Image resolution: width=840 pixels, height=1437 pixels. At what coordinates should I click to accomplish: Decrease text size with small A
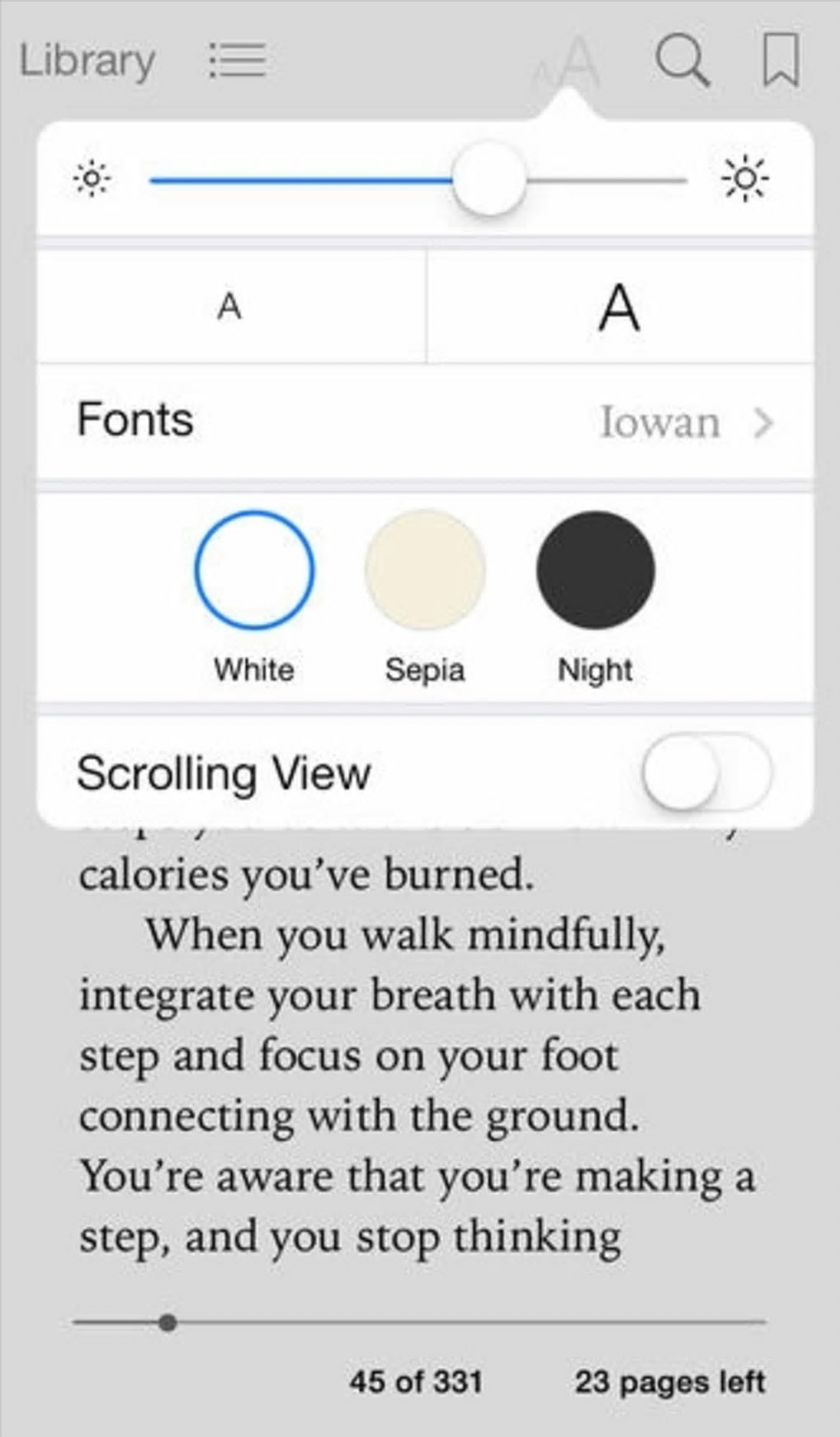click(x=231, y=307)
